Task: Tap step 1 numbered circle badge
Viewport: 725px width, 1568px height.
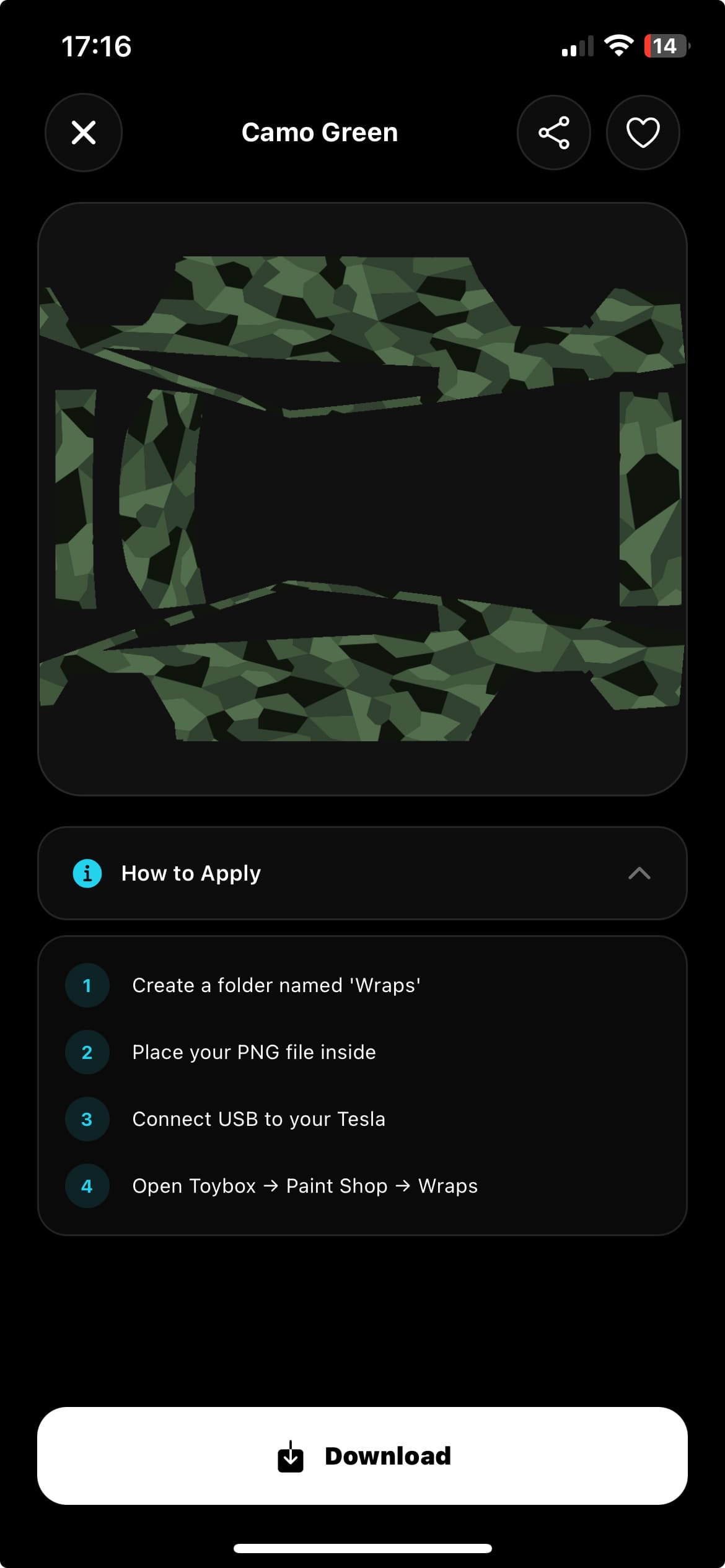Action: coord(87,985)
